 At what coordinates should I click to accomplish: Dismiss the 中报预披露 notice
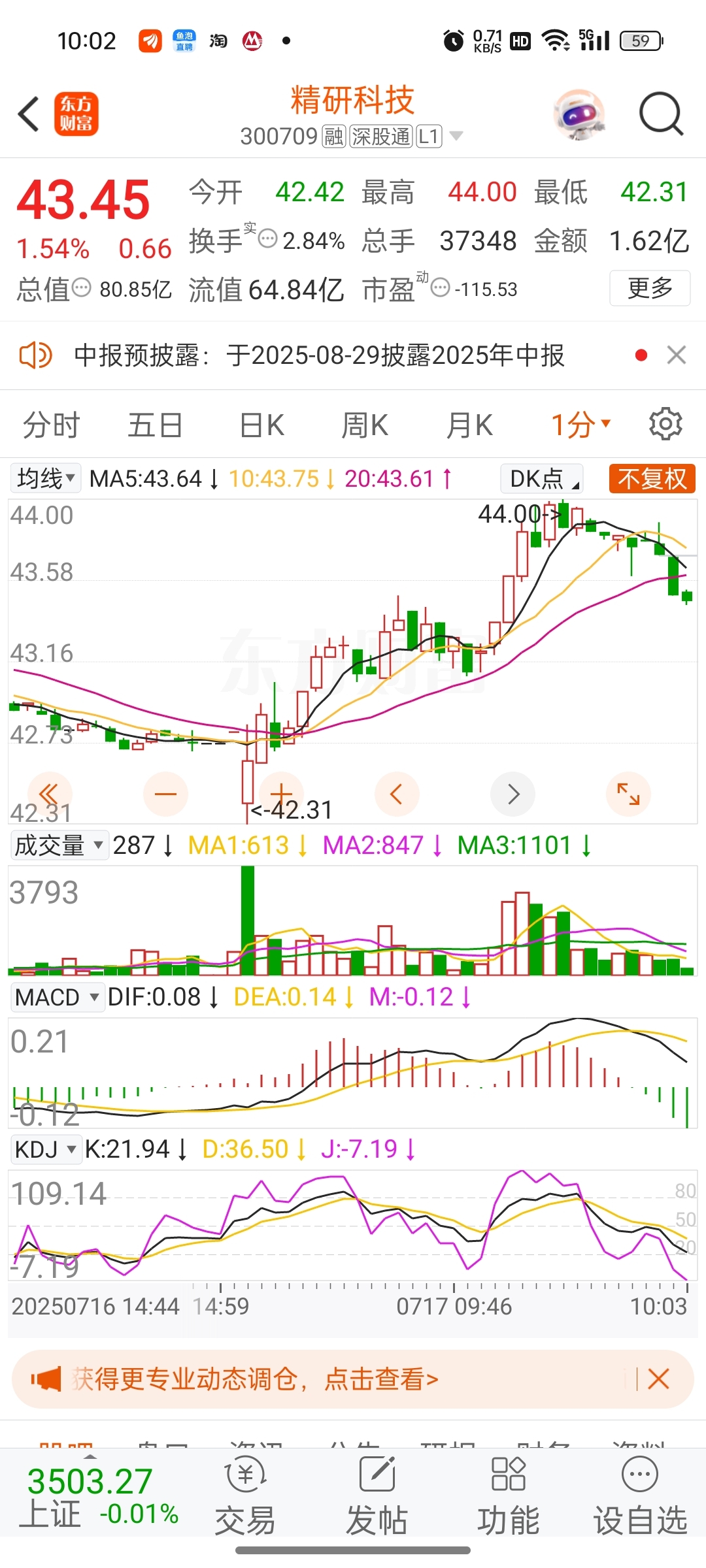click(676, 355)
